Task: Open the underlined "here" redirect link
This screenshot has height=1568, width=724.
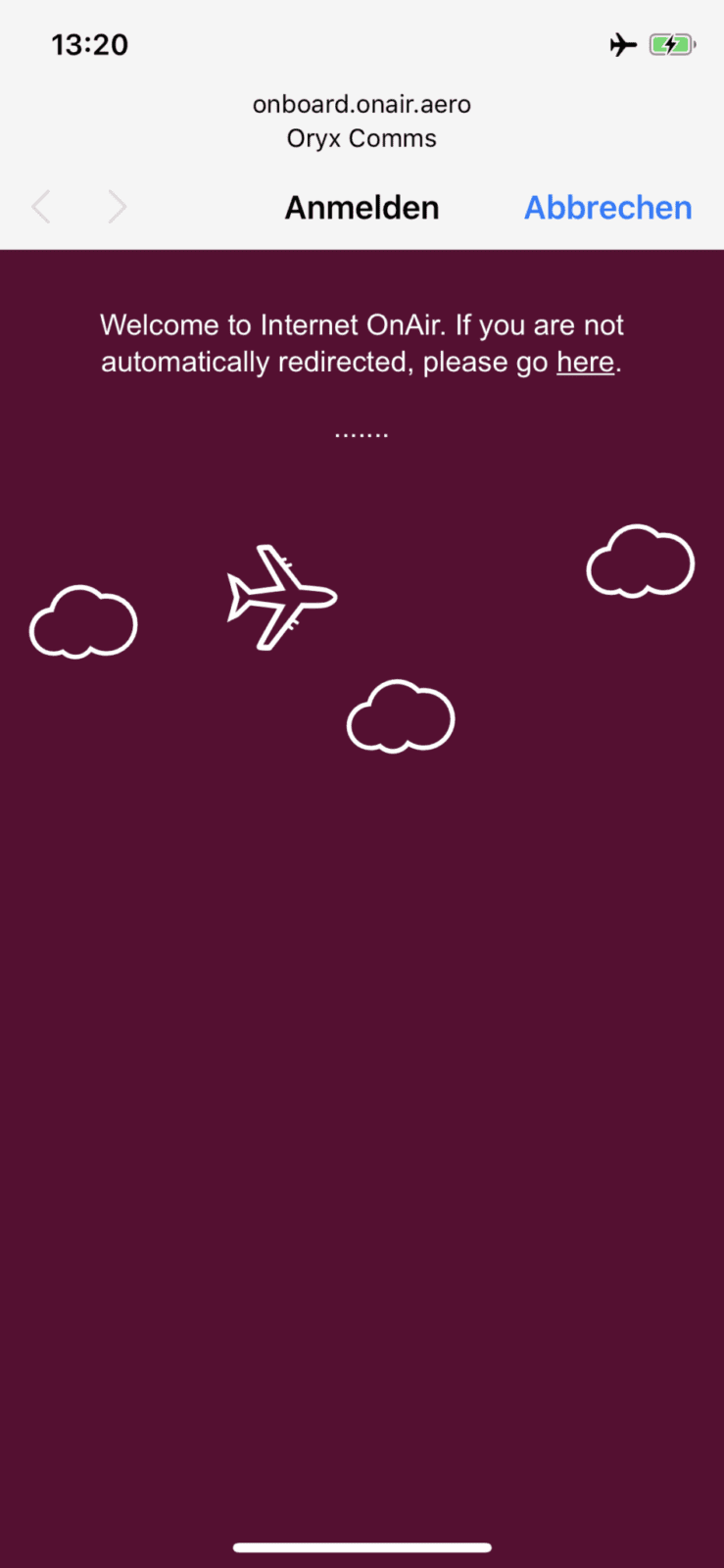Action: (585, 362)
